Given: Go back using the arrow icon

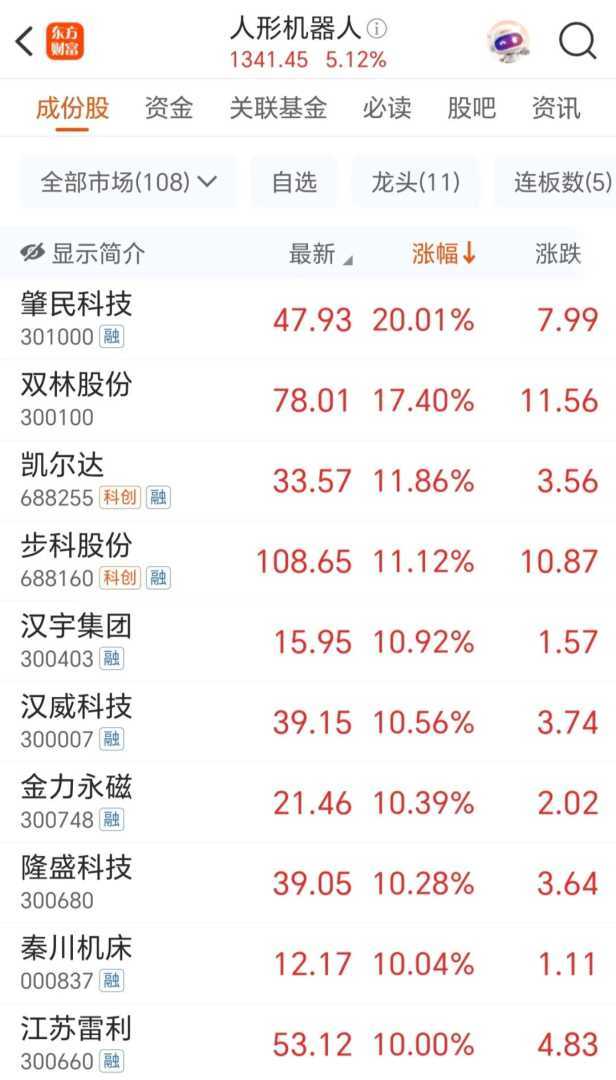Looking at the screenshot, I should (x=25, y=41).
